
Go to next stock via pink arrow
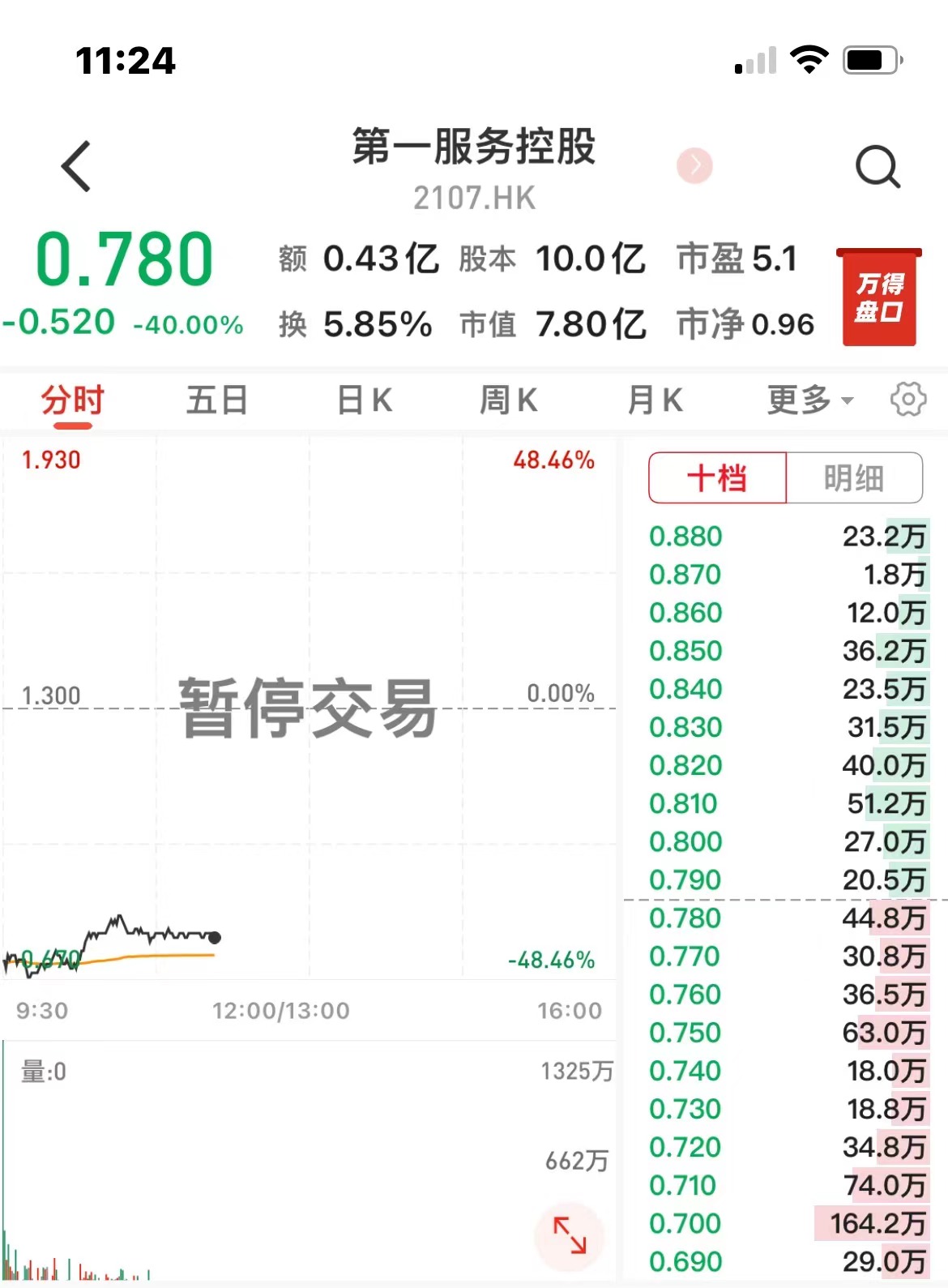pos(694,166)
